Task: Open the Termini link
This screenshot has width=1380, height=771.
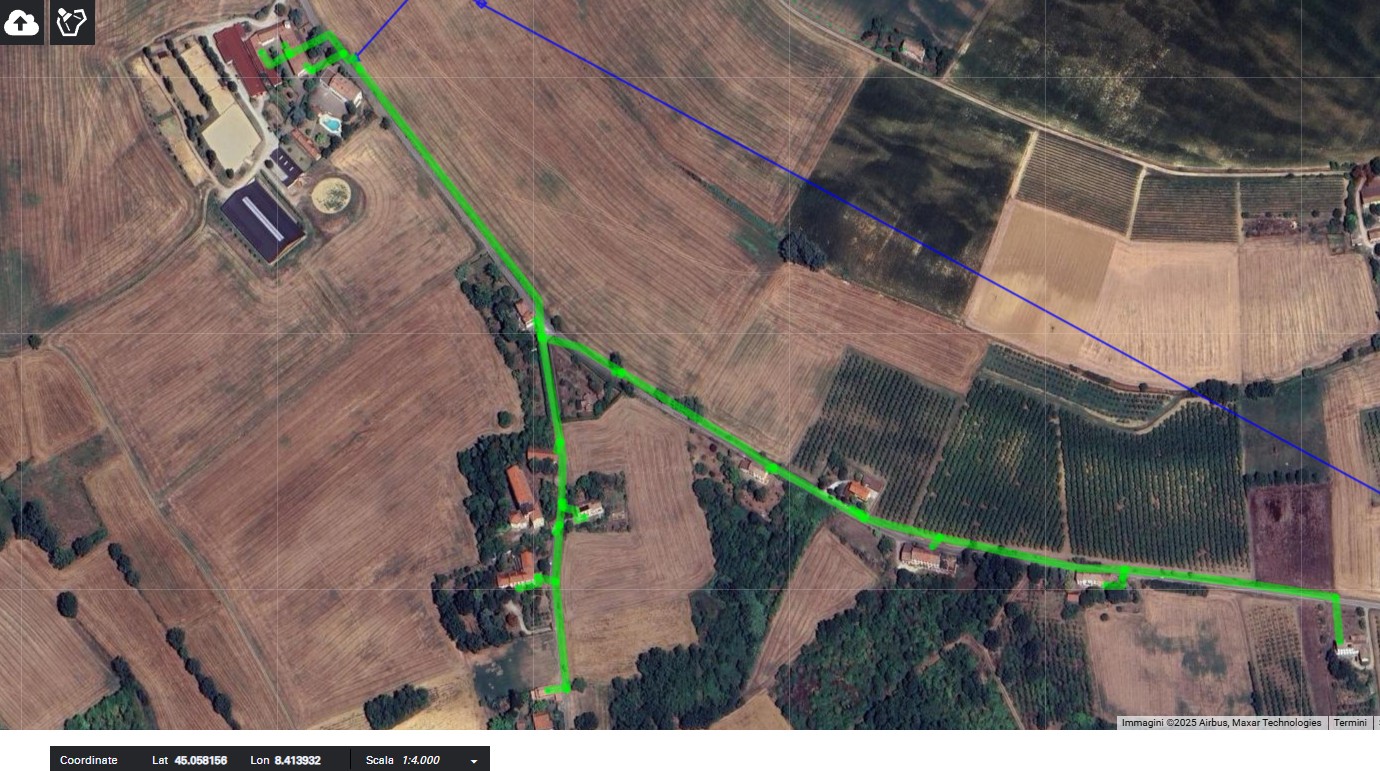Action: 1349,723
